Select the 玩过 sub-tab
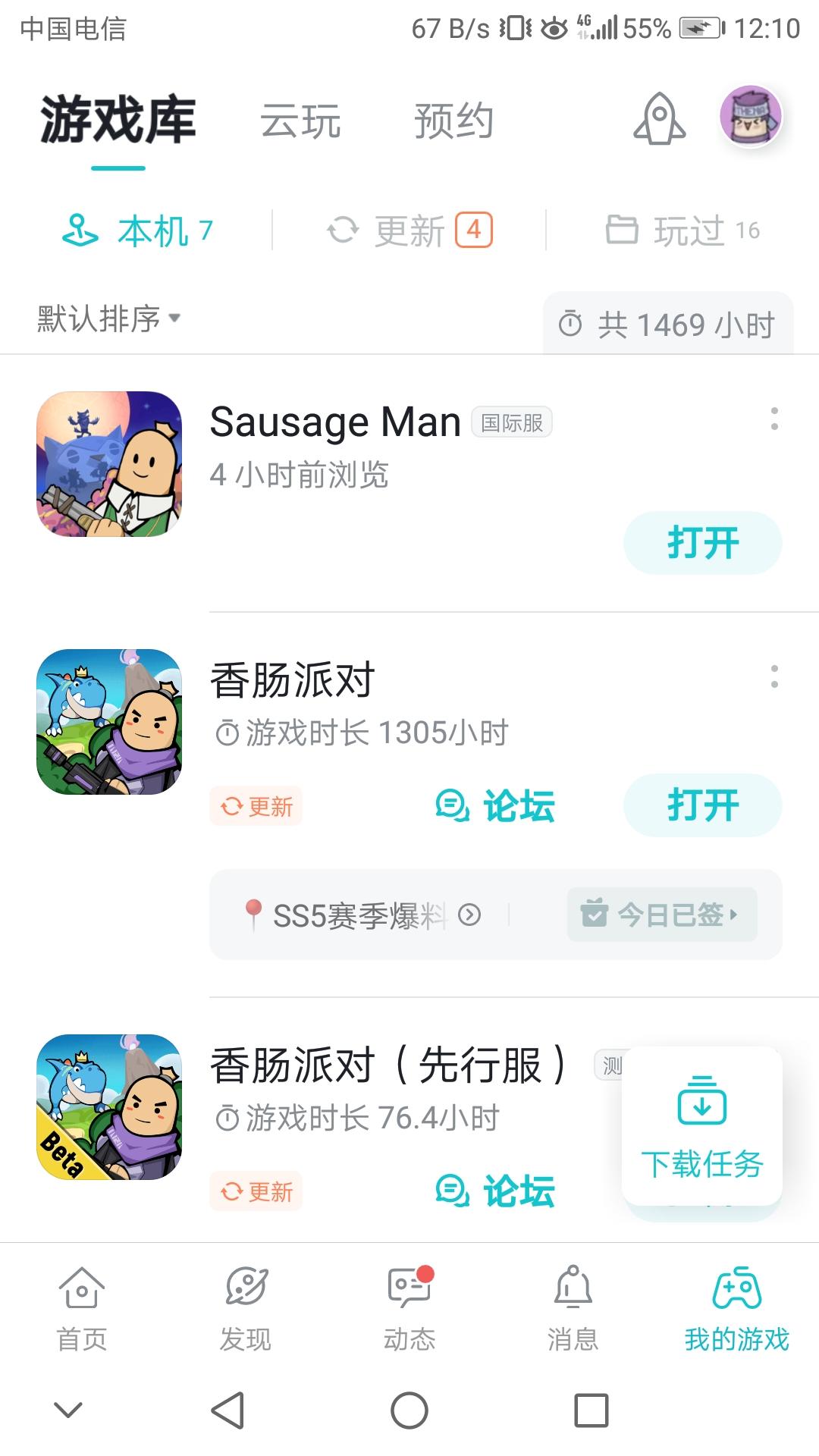819x1456 pixels. click(682, 231)
